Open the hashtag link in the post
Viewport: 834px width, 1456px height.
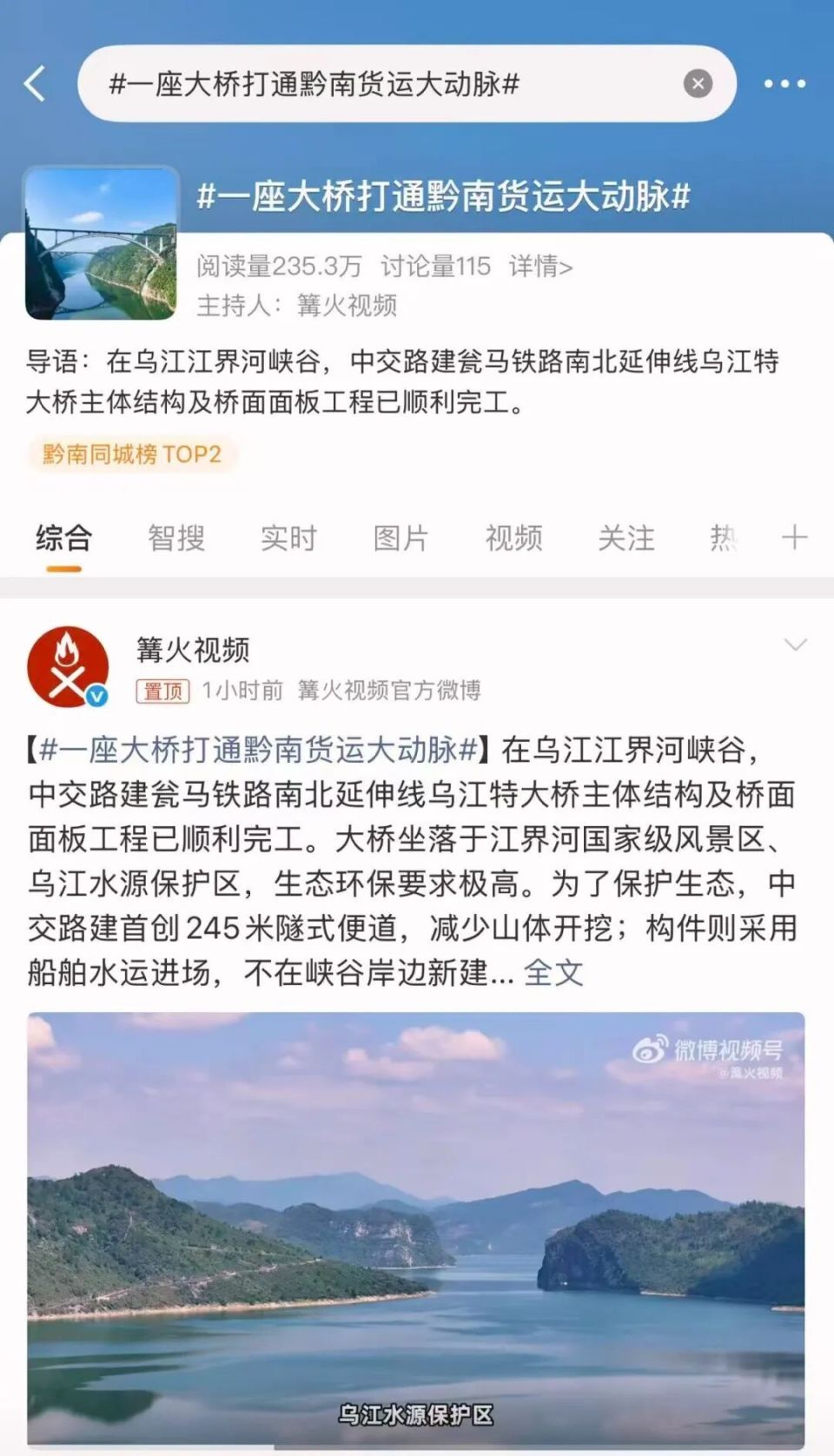pos(259,750)
